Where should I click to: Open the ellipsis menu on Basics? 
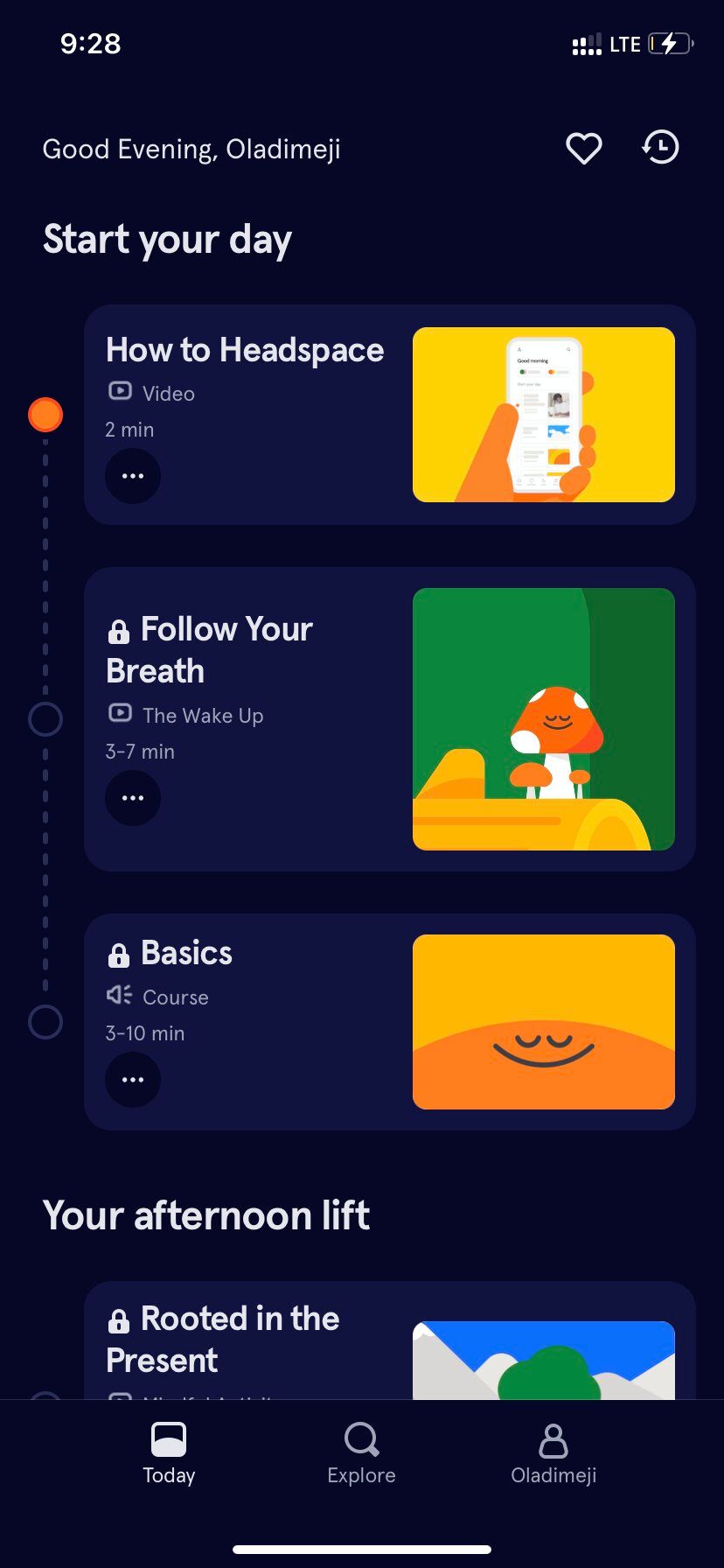coord(132,1079)
